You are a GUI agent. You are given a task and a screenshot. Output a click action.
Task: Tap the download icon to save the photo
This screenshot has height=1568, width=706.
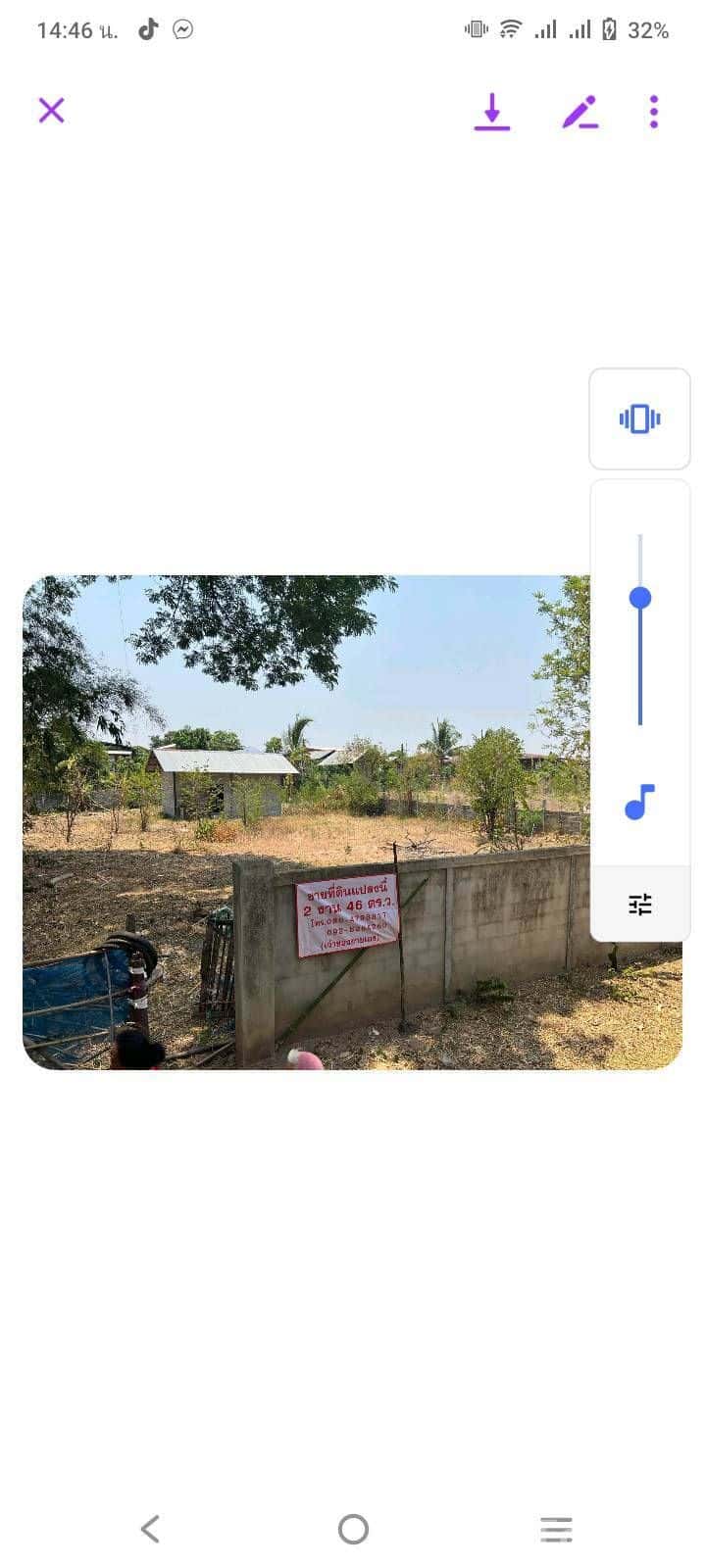[x=491, y=112]
